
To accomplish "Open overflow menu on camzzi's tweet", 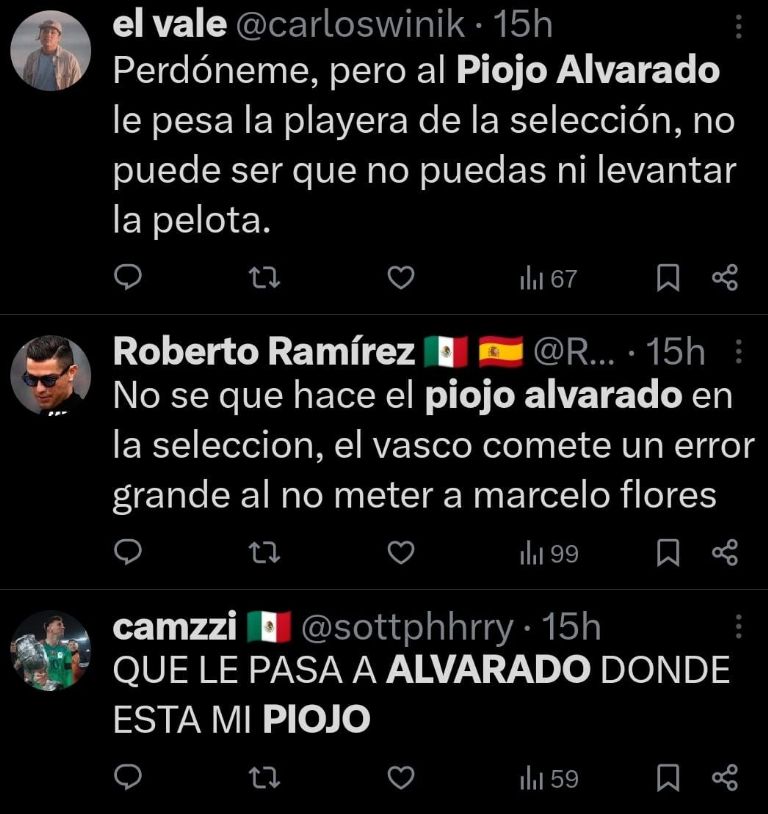I will (x=739, y=627).
